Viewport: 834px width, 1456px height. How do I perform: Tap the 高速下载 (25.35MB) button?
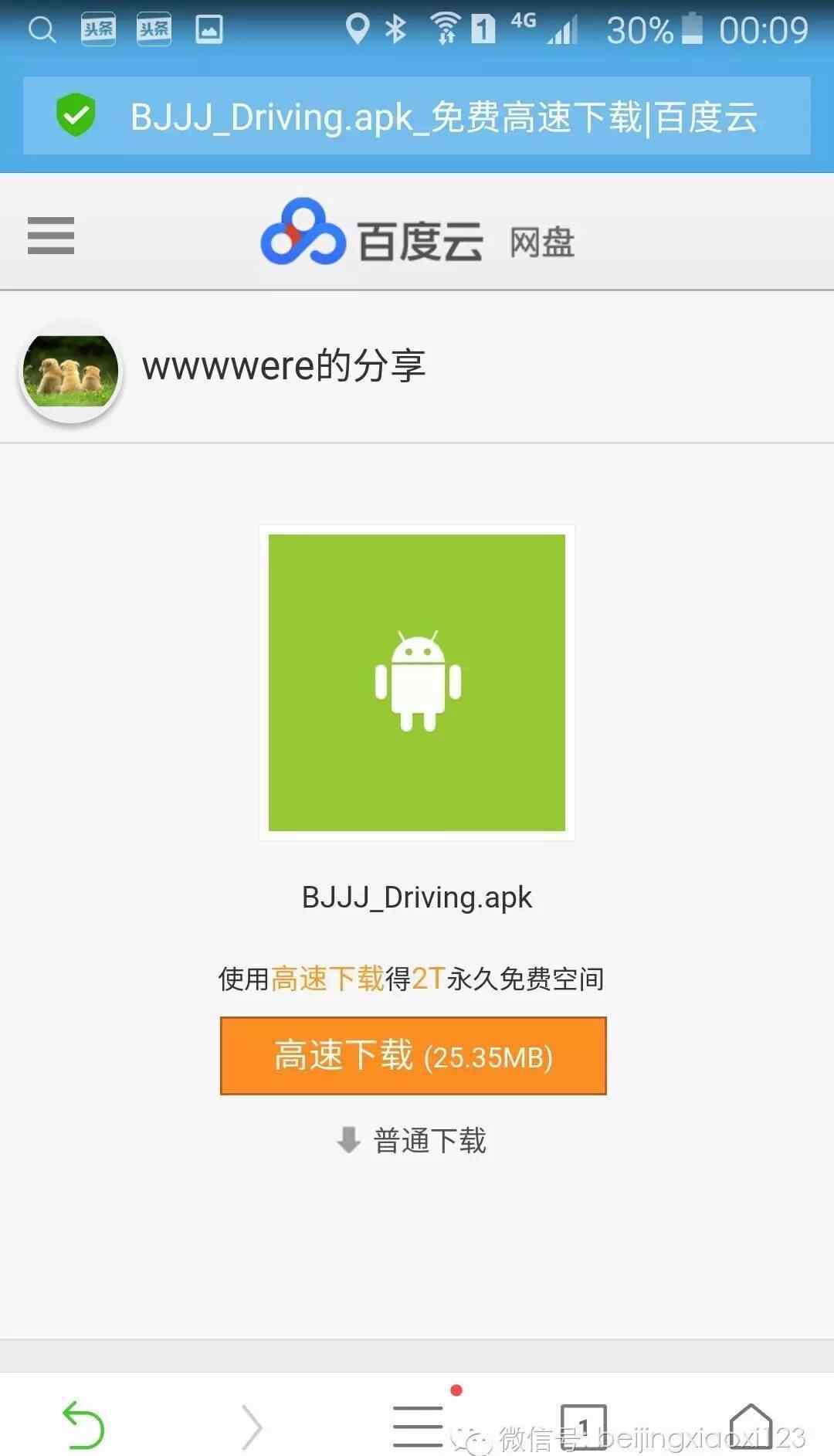point(413,1056)
